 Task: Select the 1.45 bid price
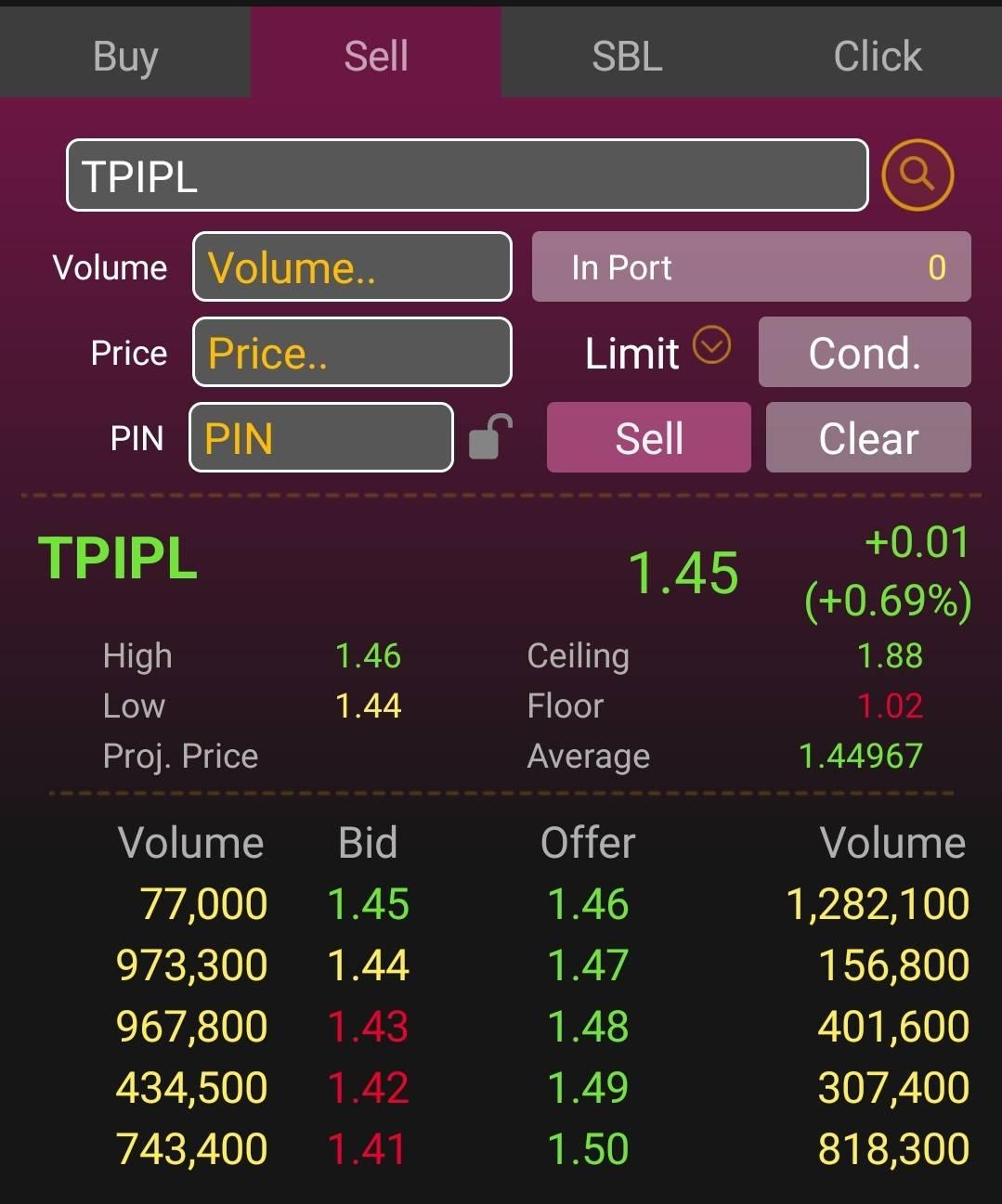point(369,904)
